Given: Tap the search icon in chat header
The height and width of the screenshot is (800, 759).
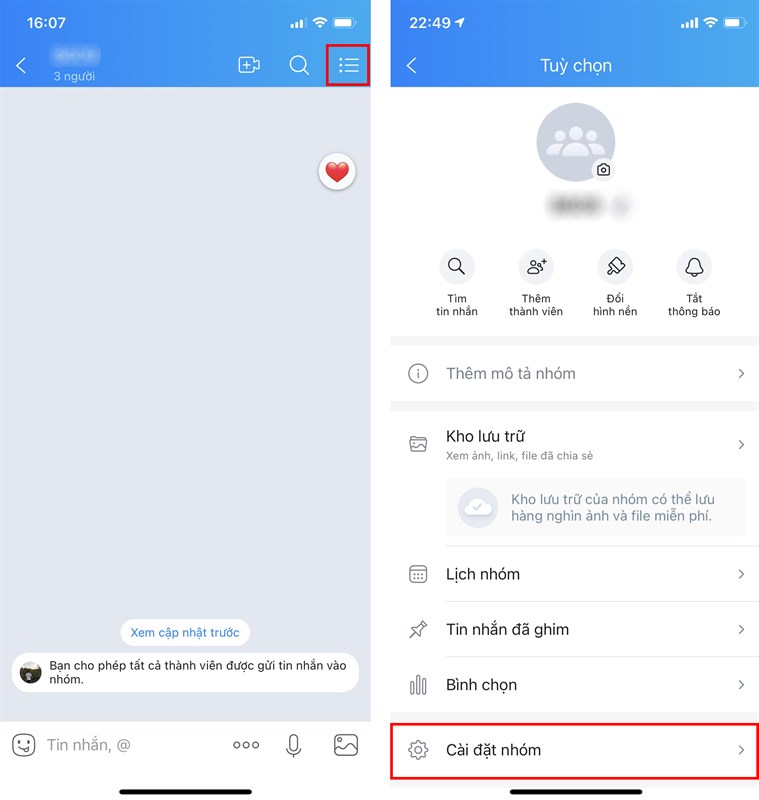Looking at the screenshot, I should click(299, 65).
